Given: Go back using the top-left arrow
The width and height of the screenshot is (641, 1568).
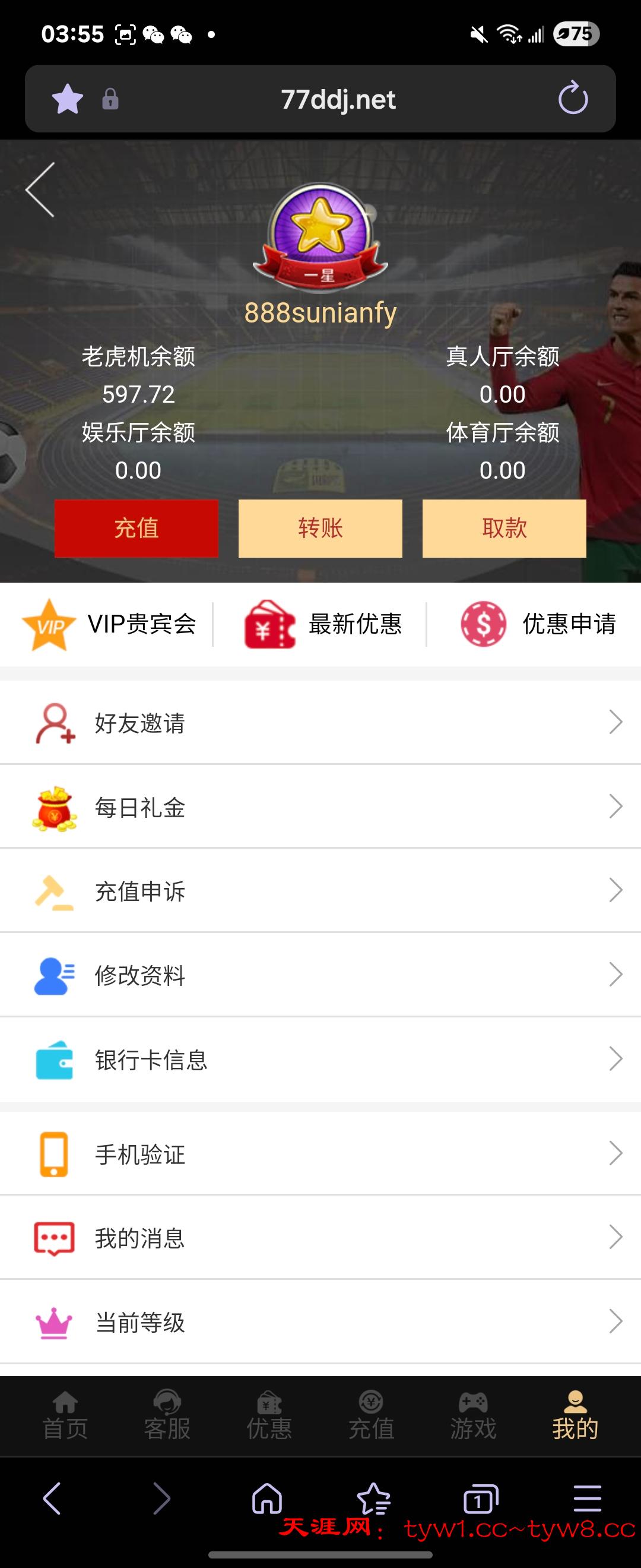Looking at the screenshot, I should point(41,190).
